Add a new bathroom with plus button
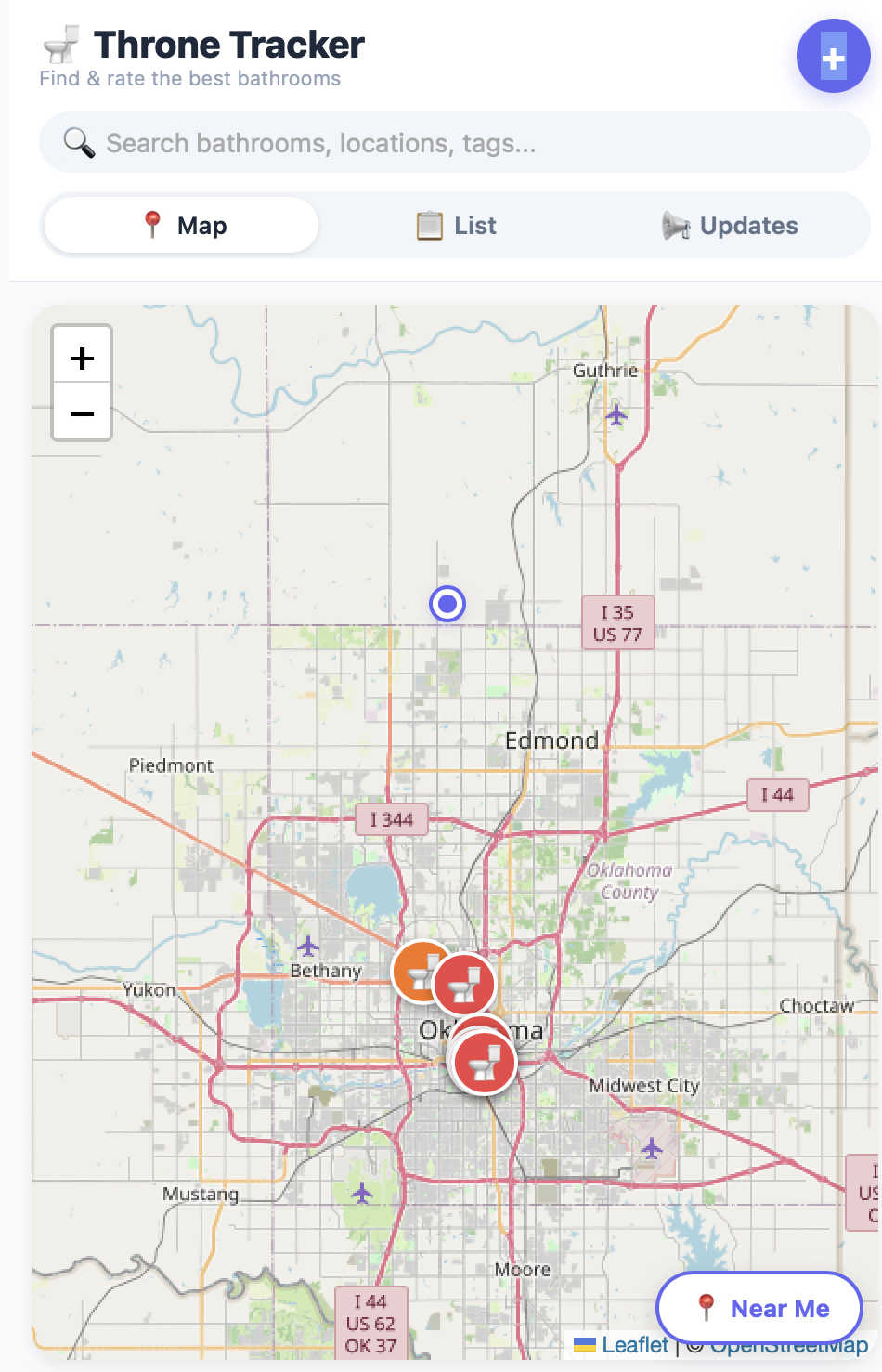The height and width of the screenshot is (1372, 882). tap(833, 57)
